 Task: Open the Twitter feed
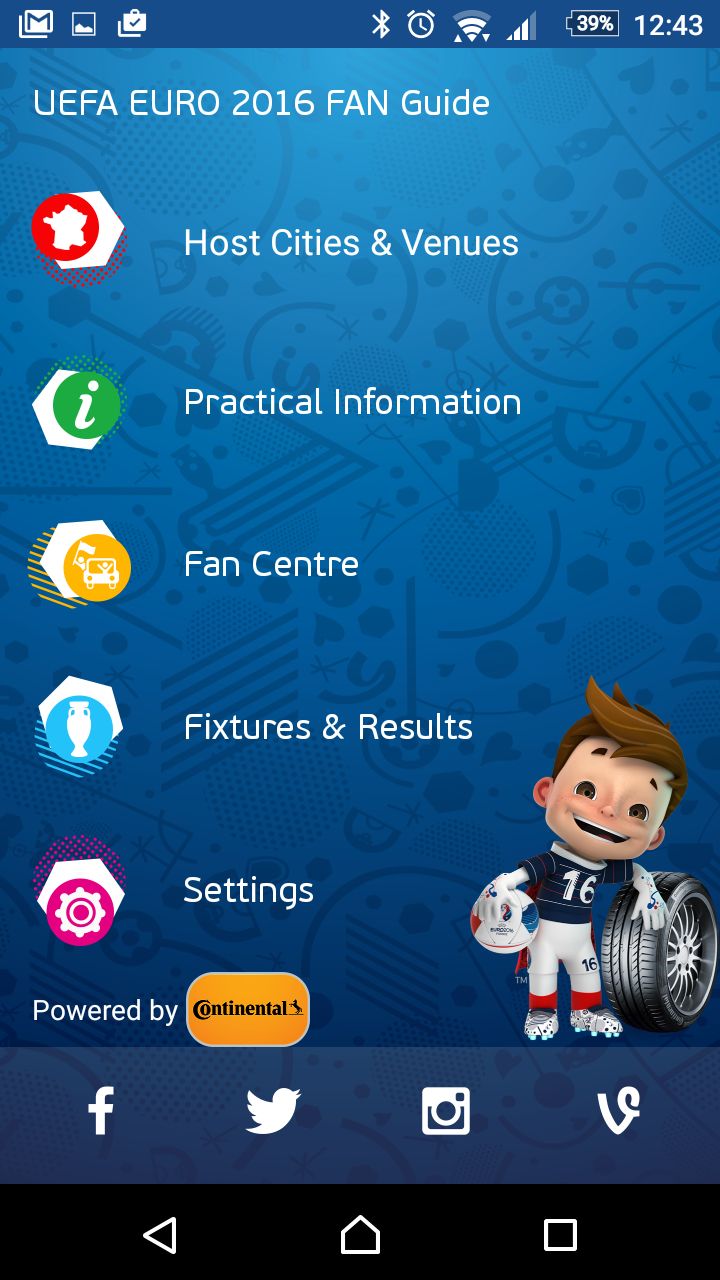click(273, 1111)
